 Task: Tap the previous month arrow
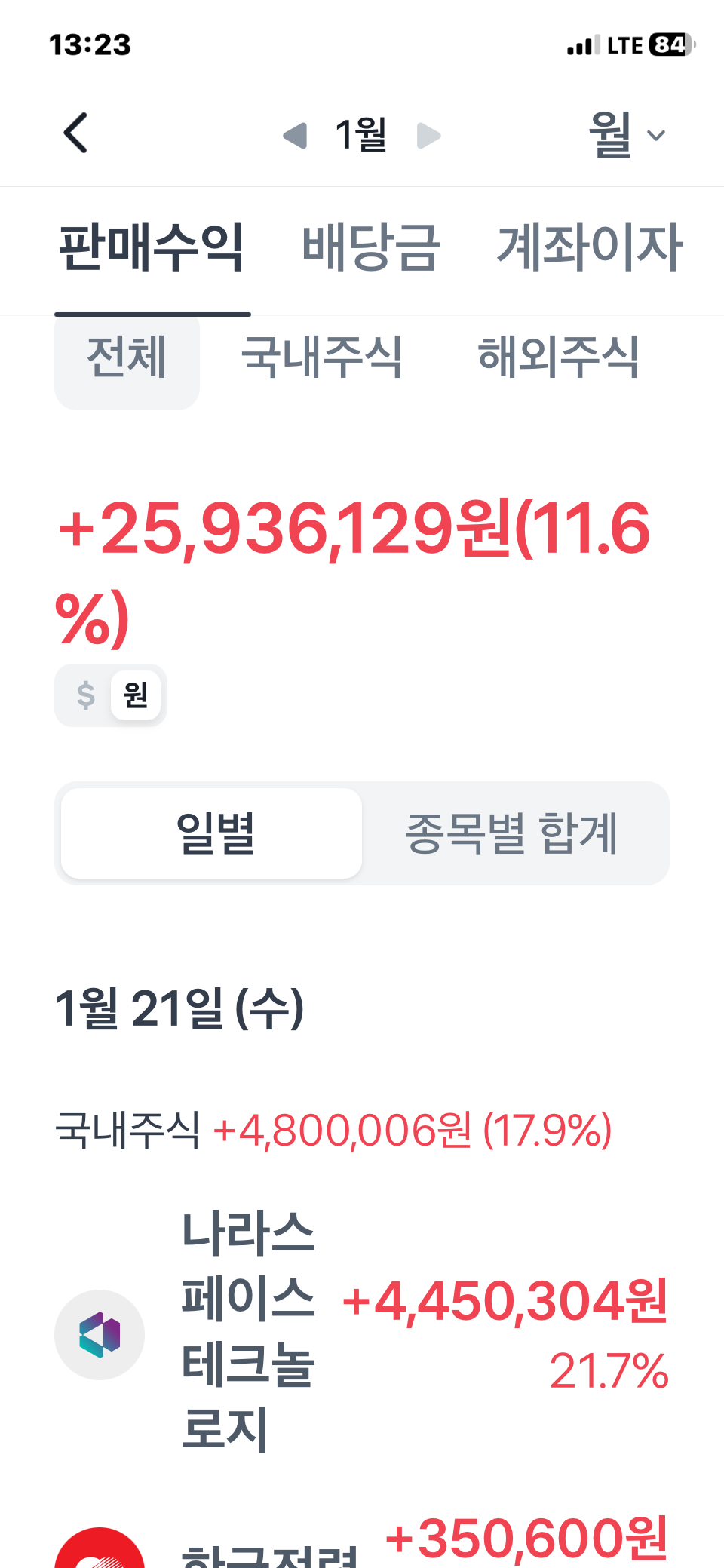(295, 135)
